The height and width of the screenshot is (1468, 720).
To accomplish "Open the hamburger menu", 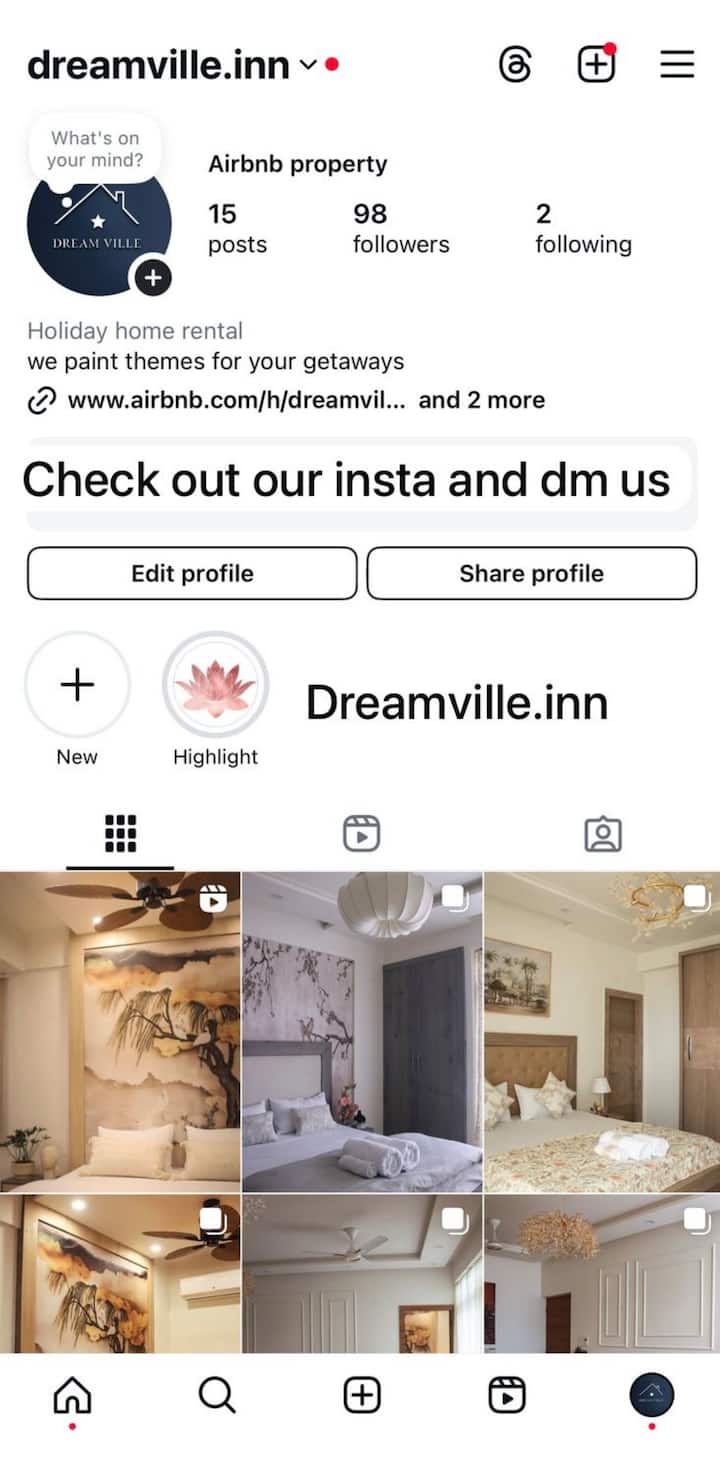I will (677, 65).
